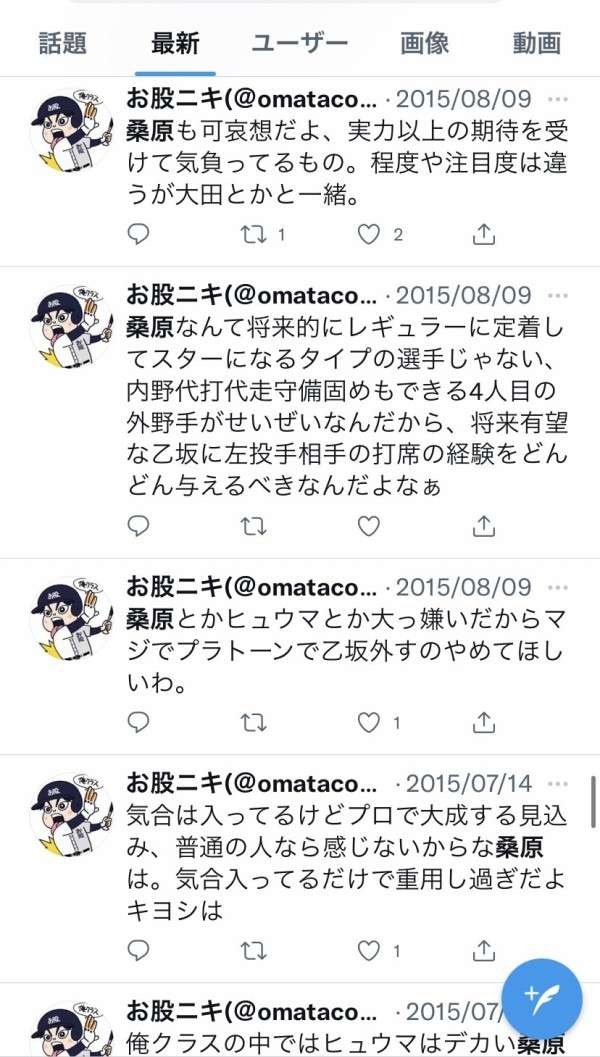
Task: Retweet the tweet ending with キヨシは
Action: pyautogui.click(x=254, y=949)
